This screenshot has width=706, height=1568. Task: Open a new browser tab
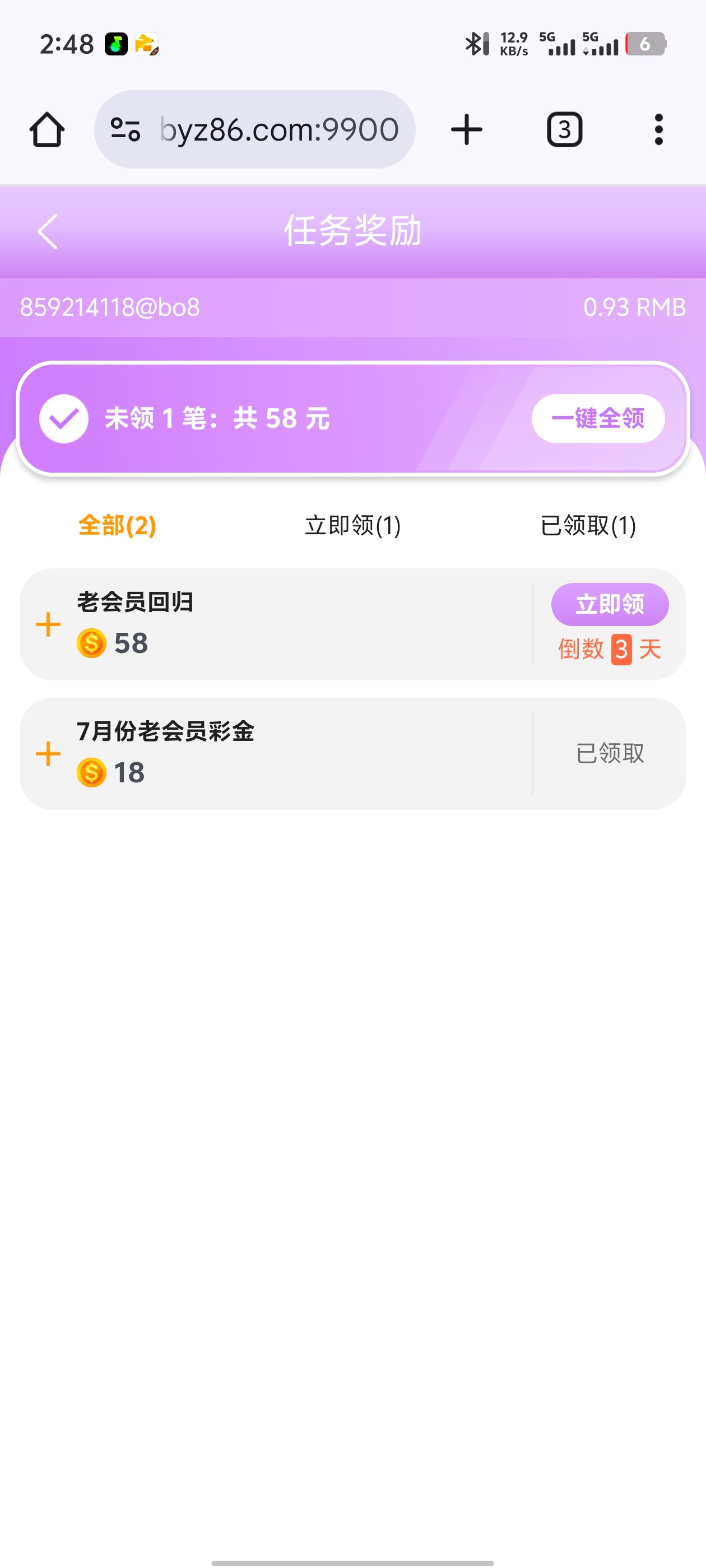[x=467, y=130]
